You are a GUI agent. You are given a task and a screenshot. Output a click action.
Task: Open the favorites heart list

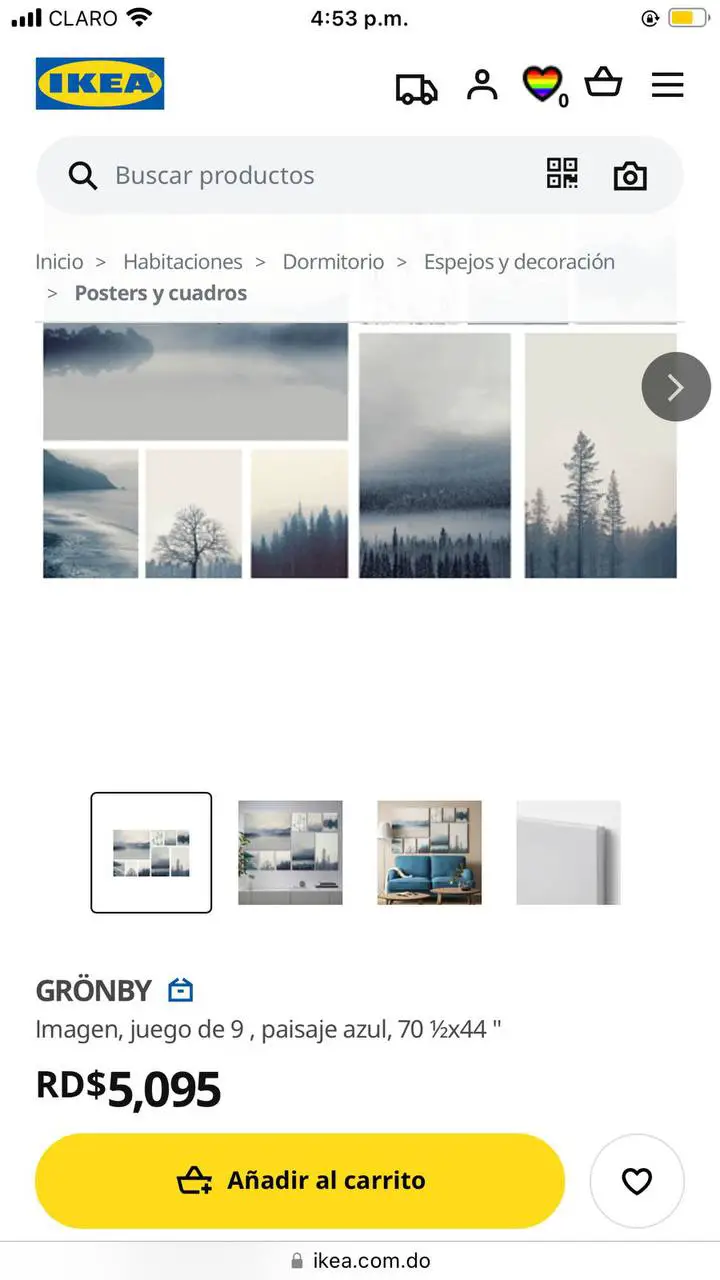(543, 85)
